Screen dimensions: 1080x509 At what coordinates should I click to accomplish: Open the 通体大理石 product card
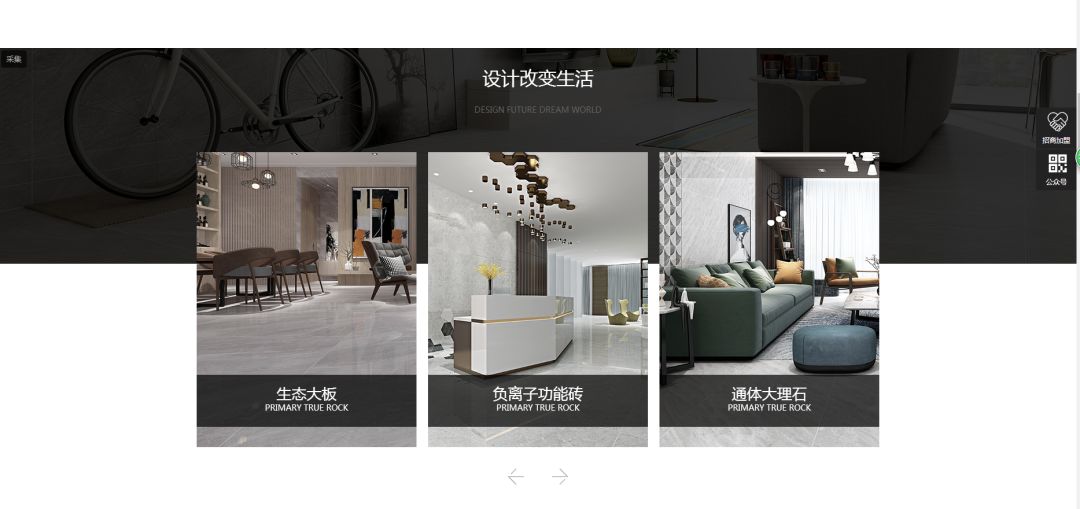point(769,299)
